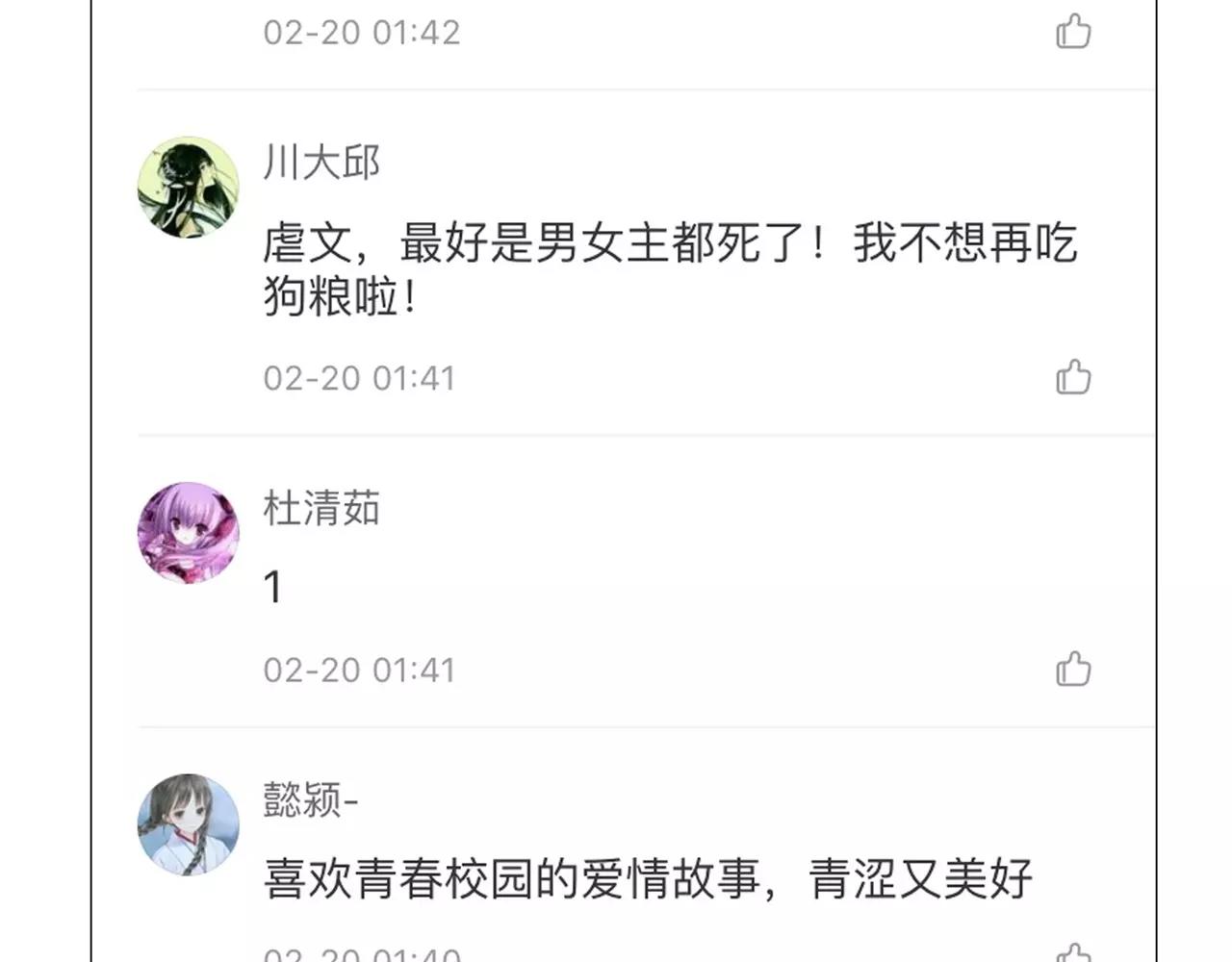Open 杜清茹's profile avatar
1232x962 pixels.
(189, 532)
